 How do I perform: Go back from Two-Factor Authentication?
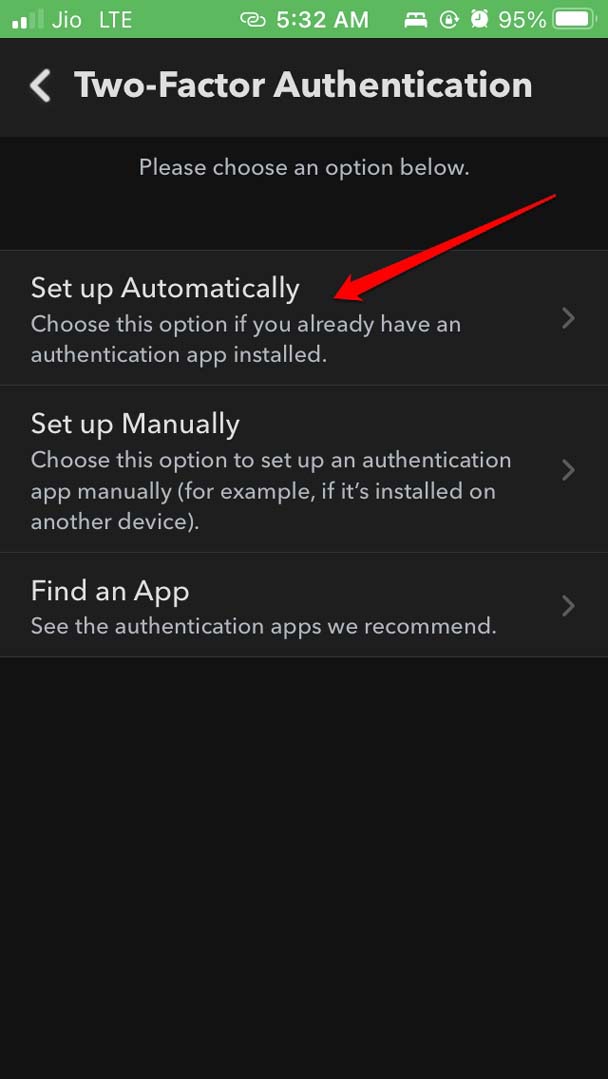click(x=40, y=86)
